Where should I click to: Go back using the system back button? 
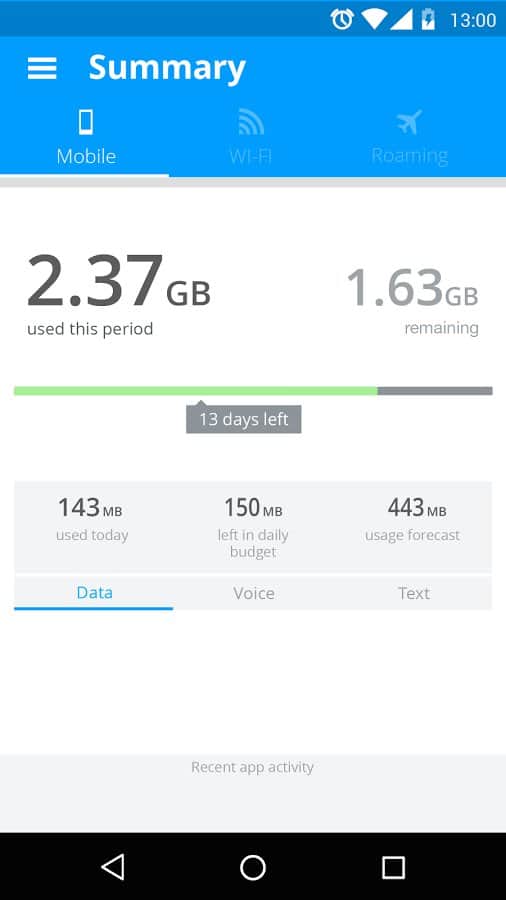pos(113,867)
